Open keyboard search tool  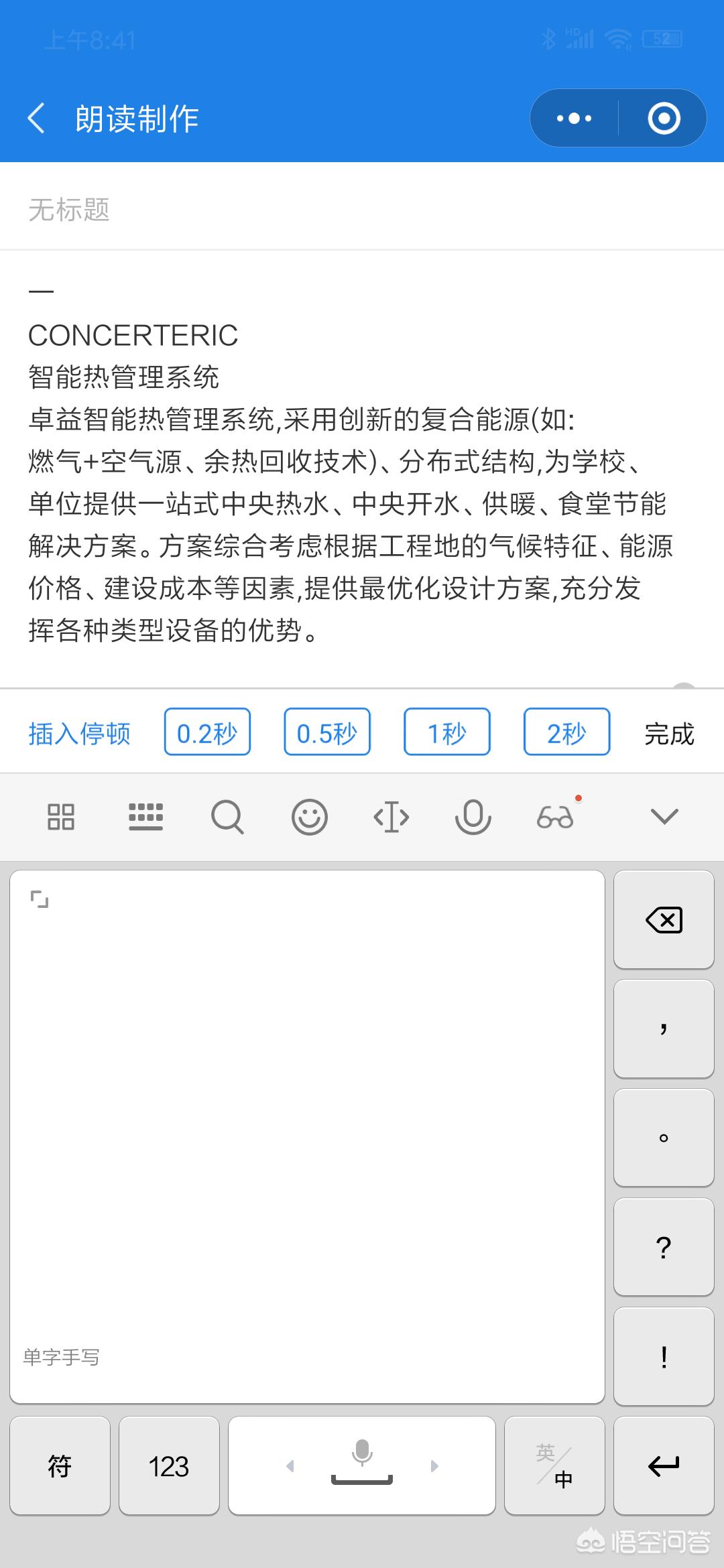click(x=227, y=817)
